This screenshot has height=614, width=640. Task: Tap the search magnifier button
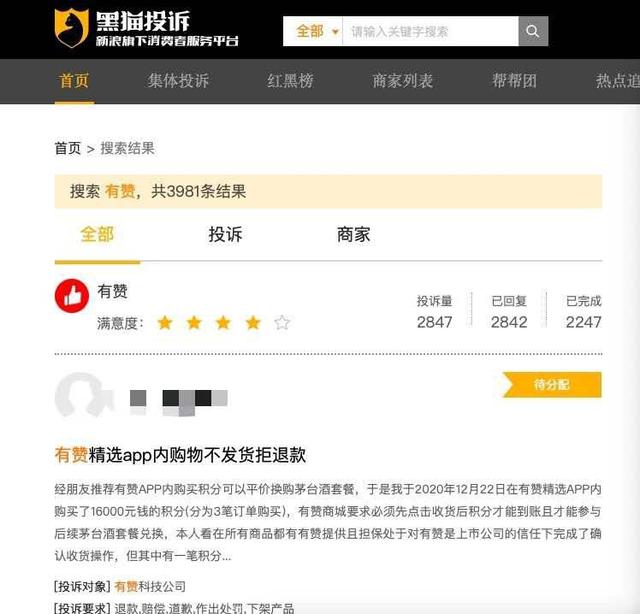click(x=533, y=31)
